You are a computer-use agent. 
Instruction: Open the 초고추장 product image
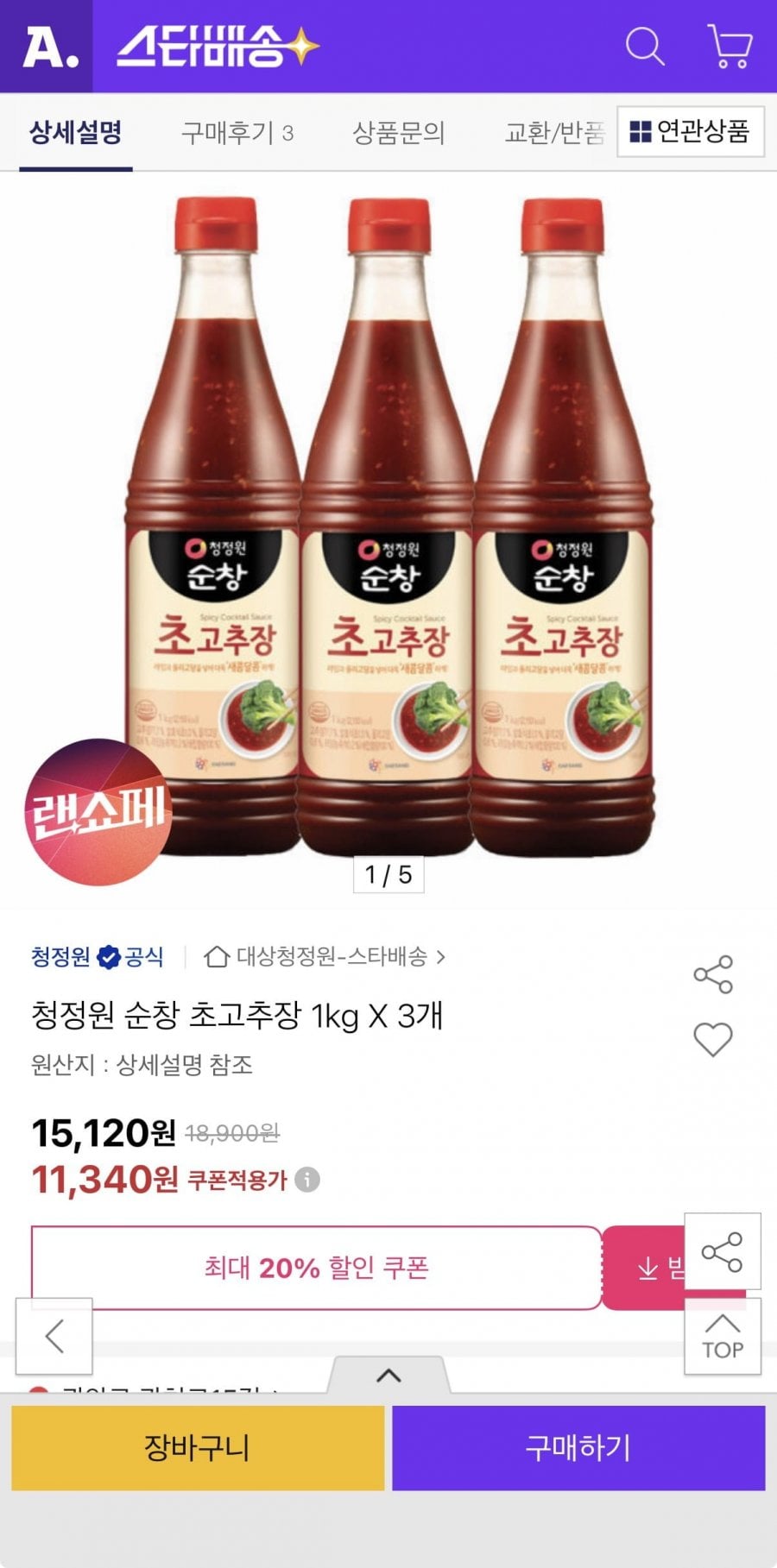[x=388, y=526]
